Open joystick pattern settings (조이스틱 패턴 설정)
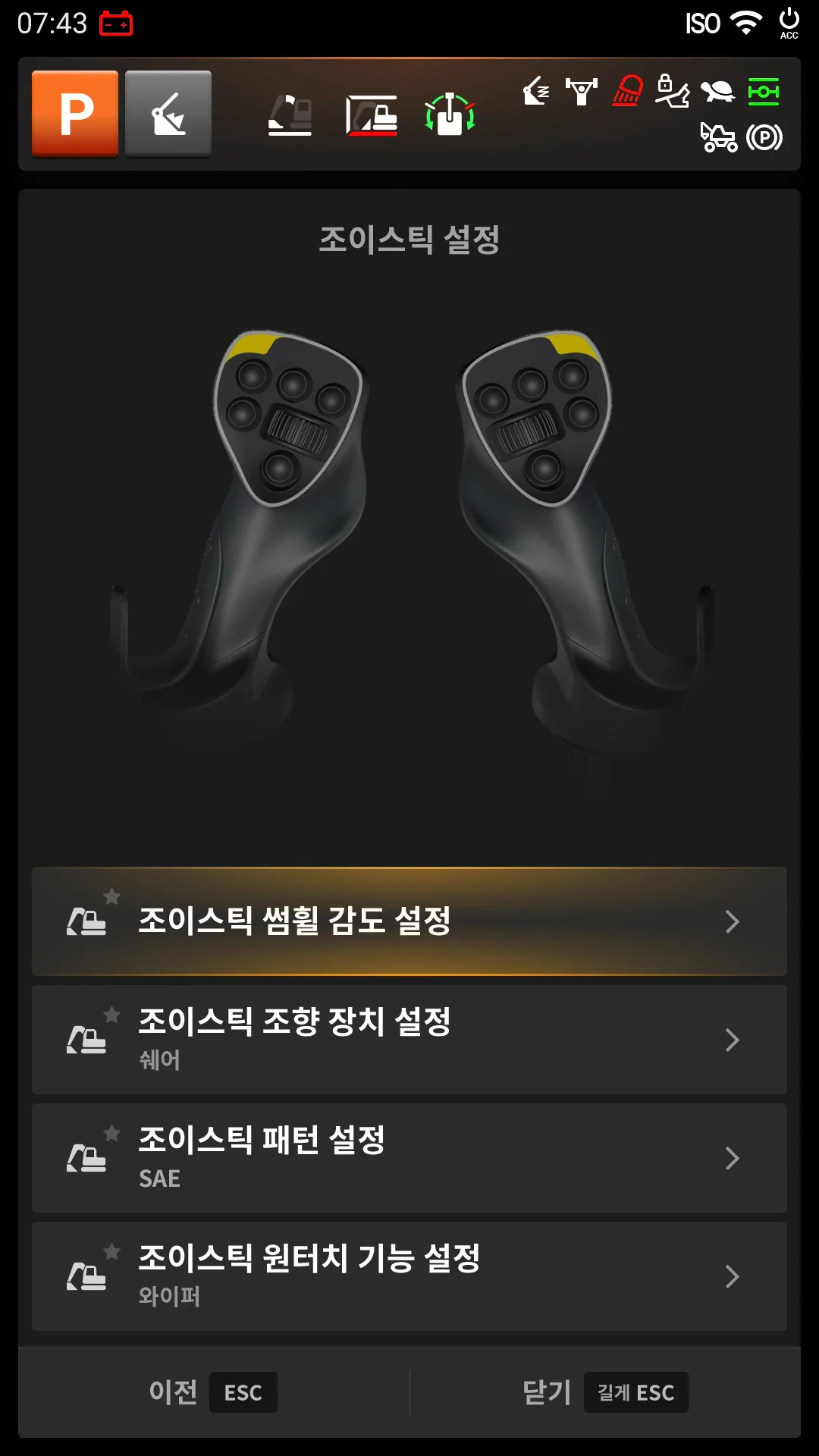 coord(409,1158)
